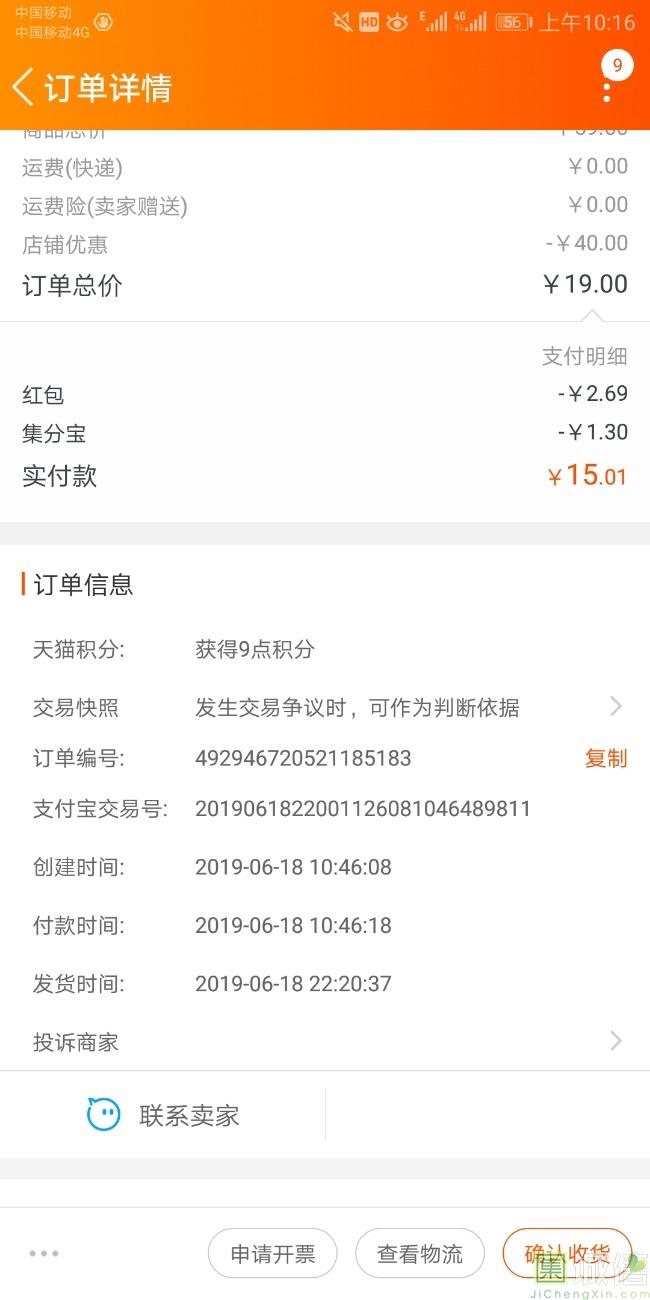View shipping with 查看物流 button
The image size is (650, 1300).
(x=420, y=1254)
